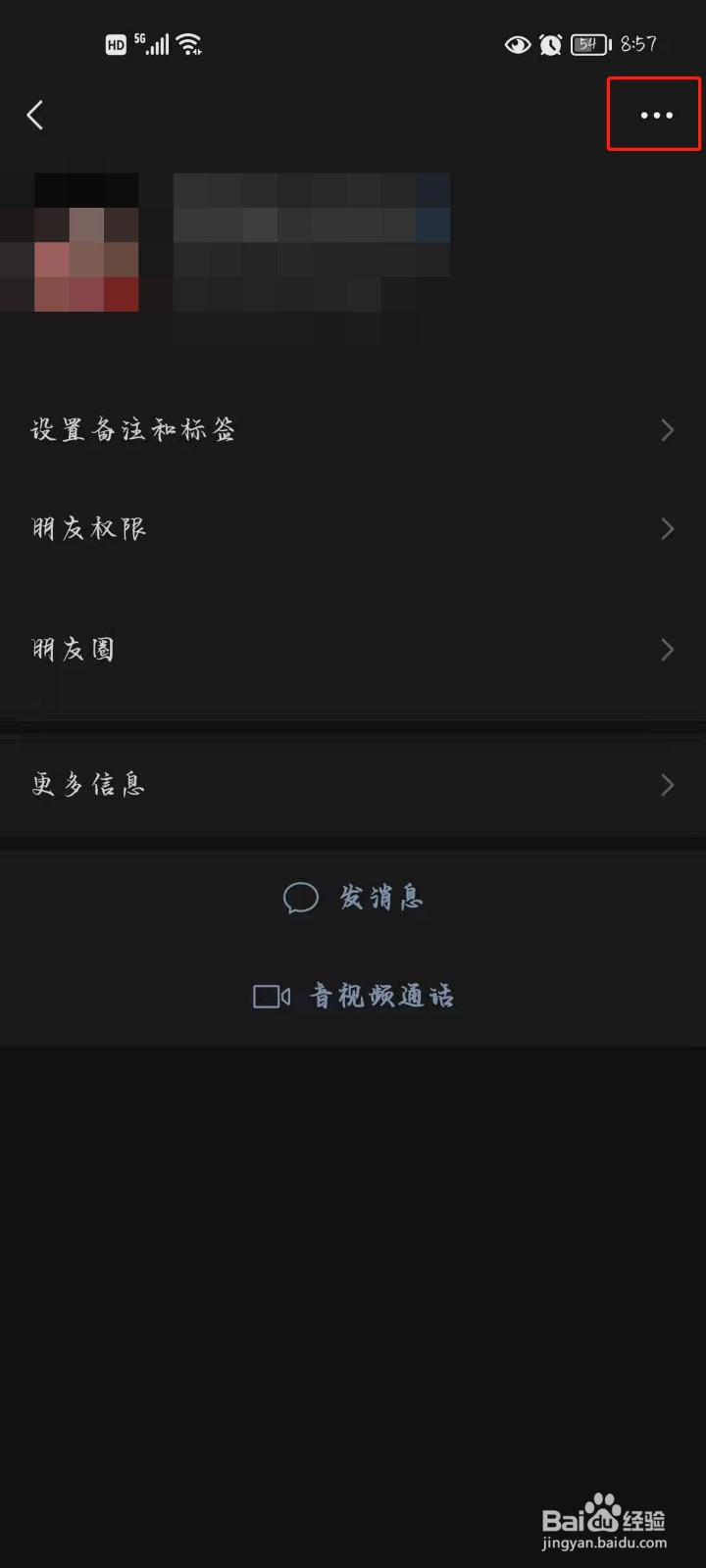Open the chevron beside 朋友权限
Image resolution: width=706 pixels, height=1568 pixels.
click(x=668, y=528)
